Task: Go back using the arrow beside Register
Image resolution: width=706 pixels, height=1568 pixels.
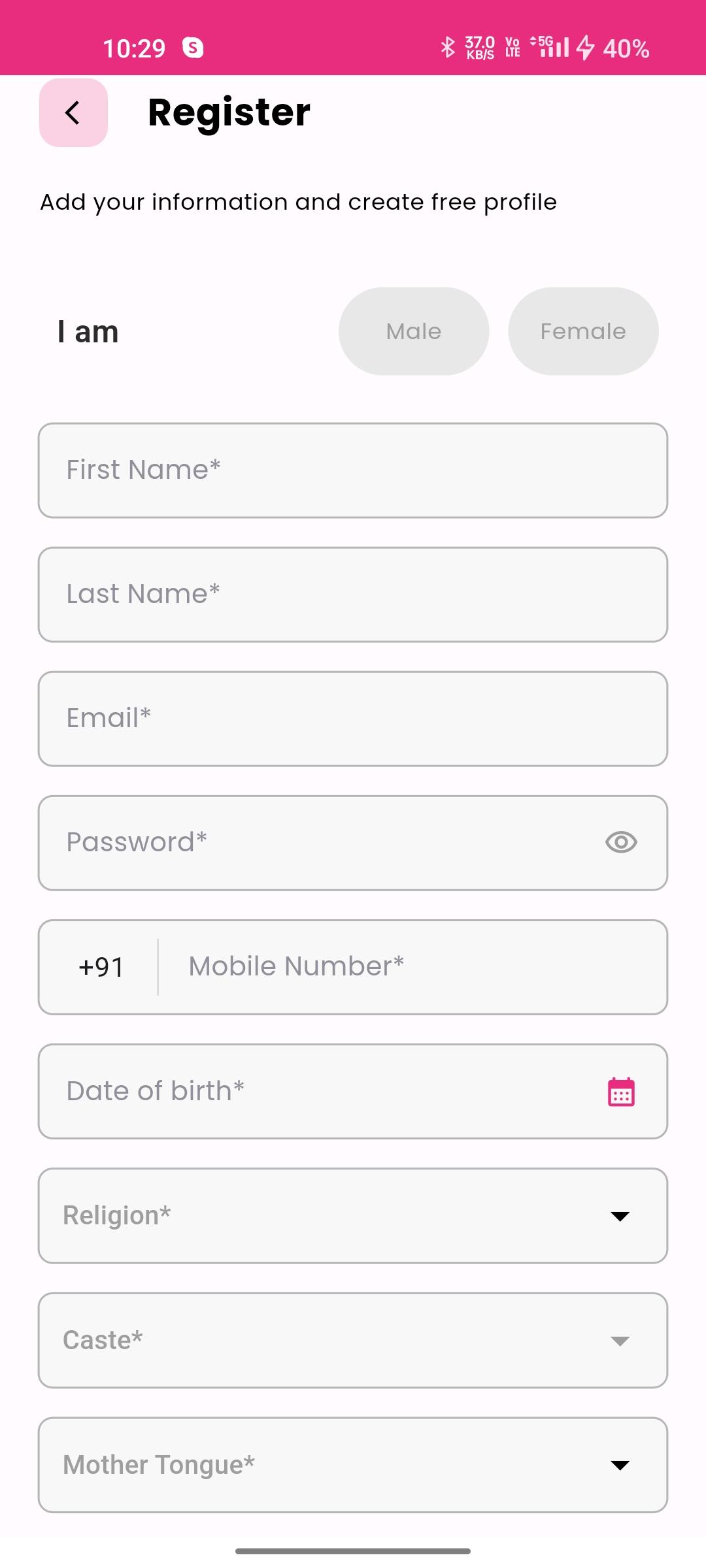Action: [73, 112]
